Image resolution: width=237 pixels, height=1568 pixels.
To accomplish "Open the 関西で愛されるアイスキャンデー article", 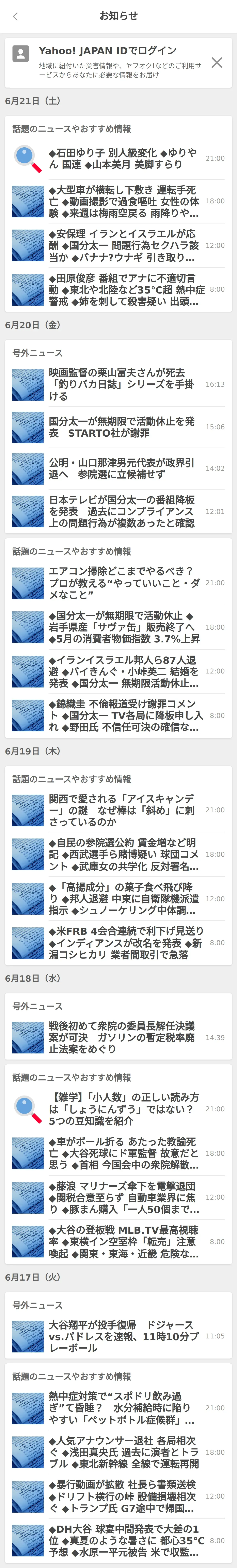I will click(118, 810).
